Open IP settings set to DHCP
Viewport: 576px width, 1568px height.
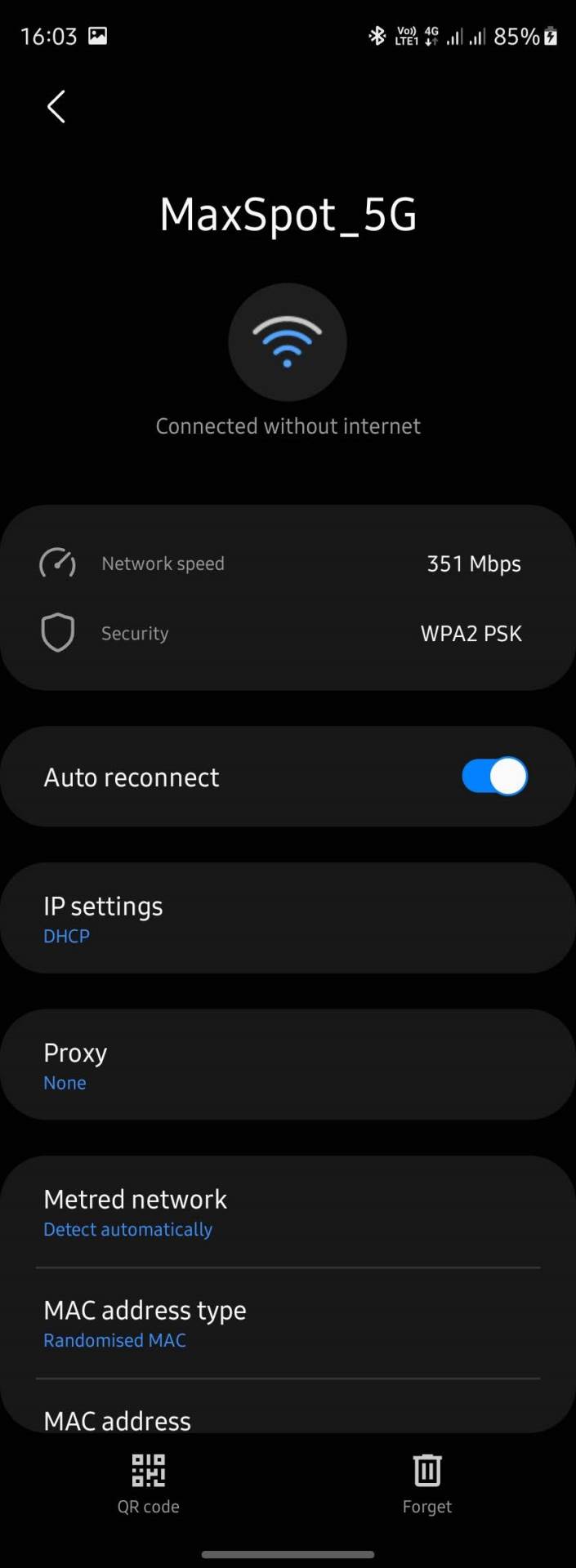(288, 919)
